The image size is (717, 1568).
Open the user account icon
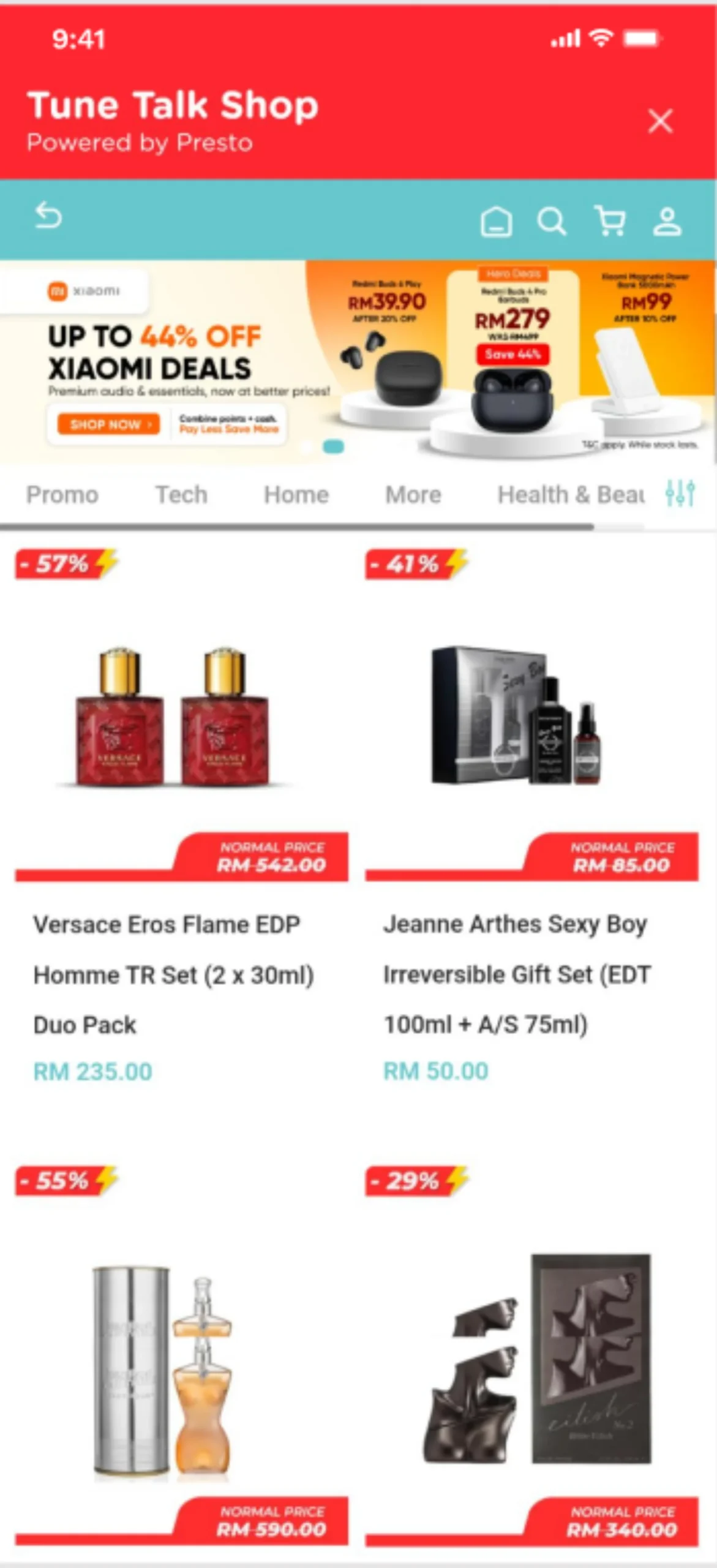click(667, 221)
